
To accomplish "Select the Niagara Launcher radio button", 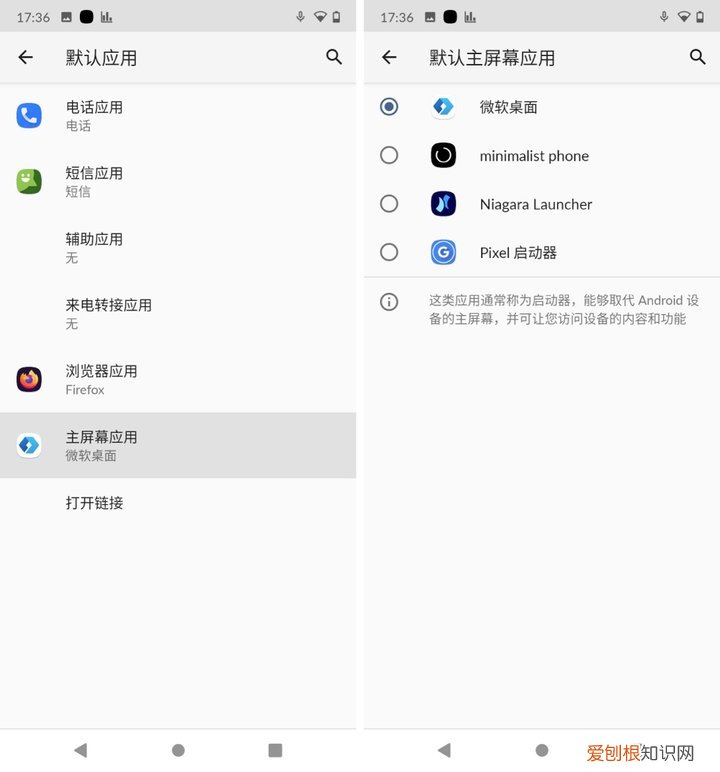I will pos(389,203).
